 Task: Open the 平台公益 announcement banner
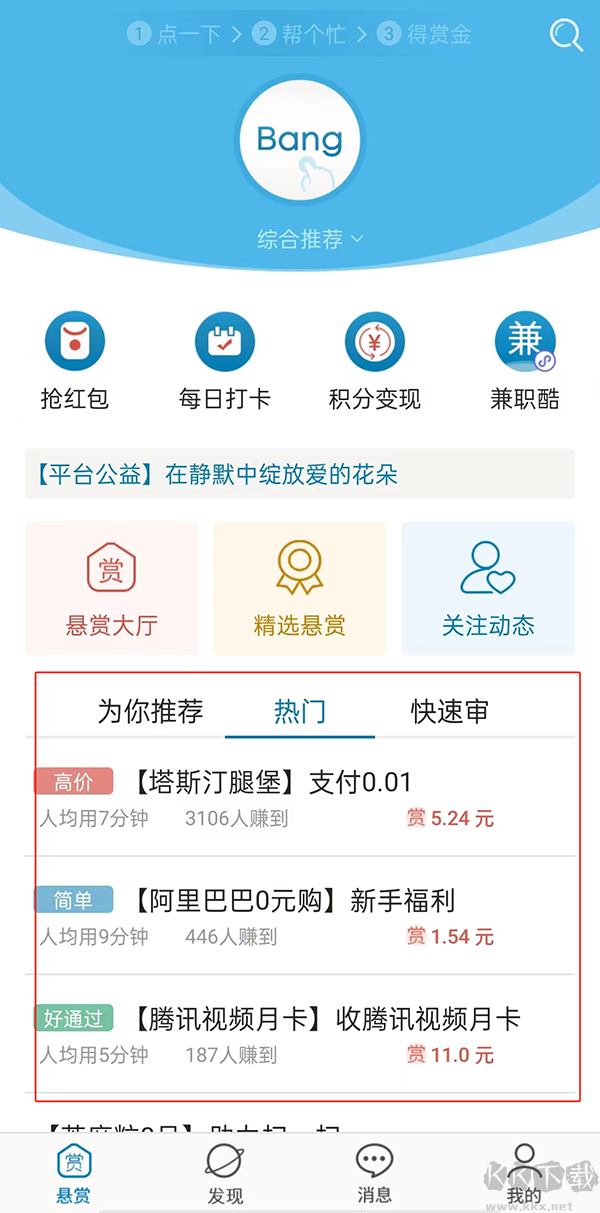[300, 474]
